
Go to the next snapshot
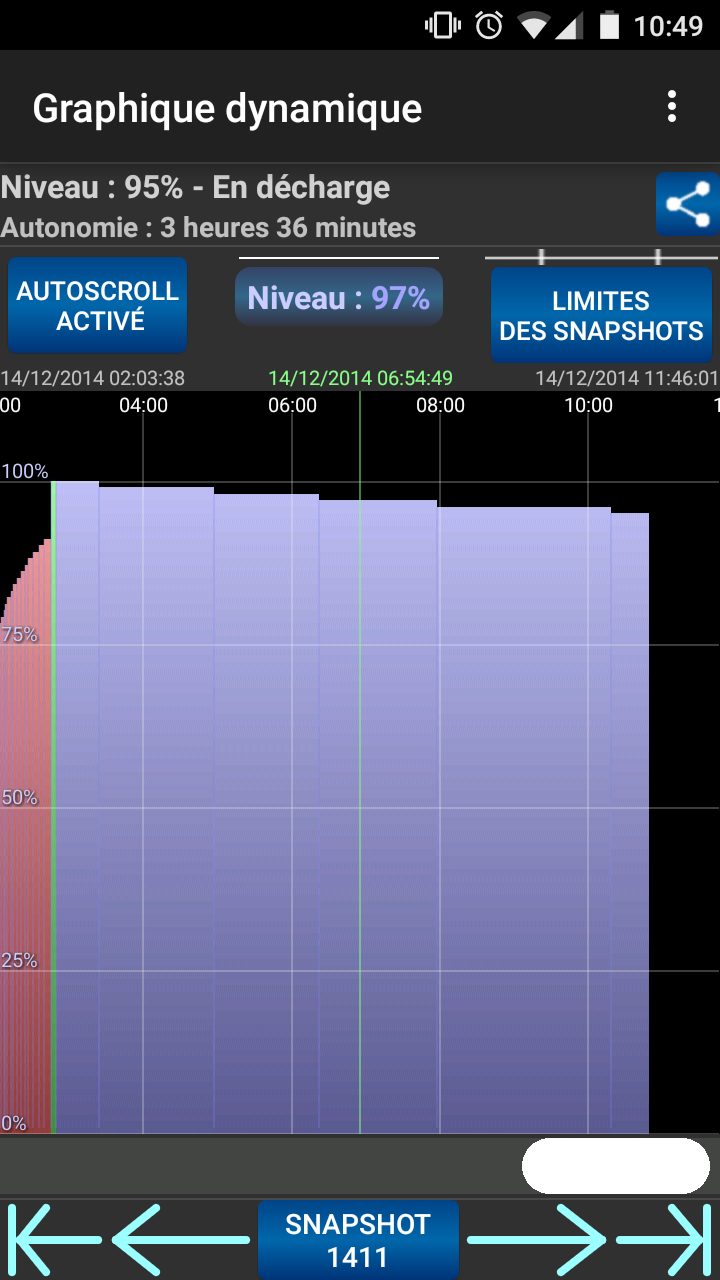[537, 1240]
